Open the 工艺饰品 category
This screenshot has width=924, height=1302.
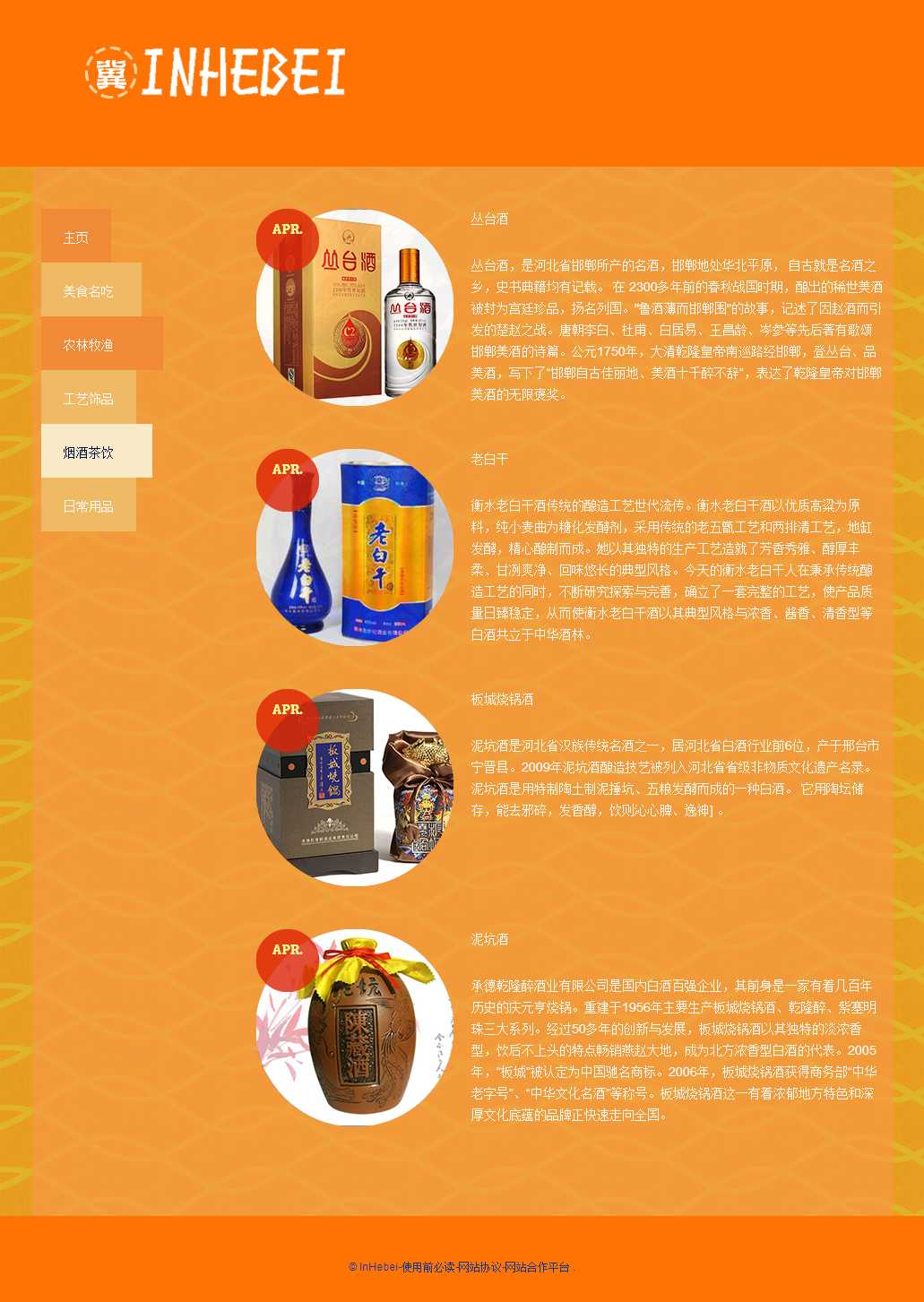[x=89, y=399]
